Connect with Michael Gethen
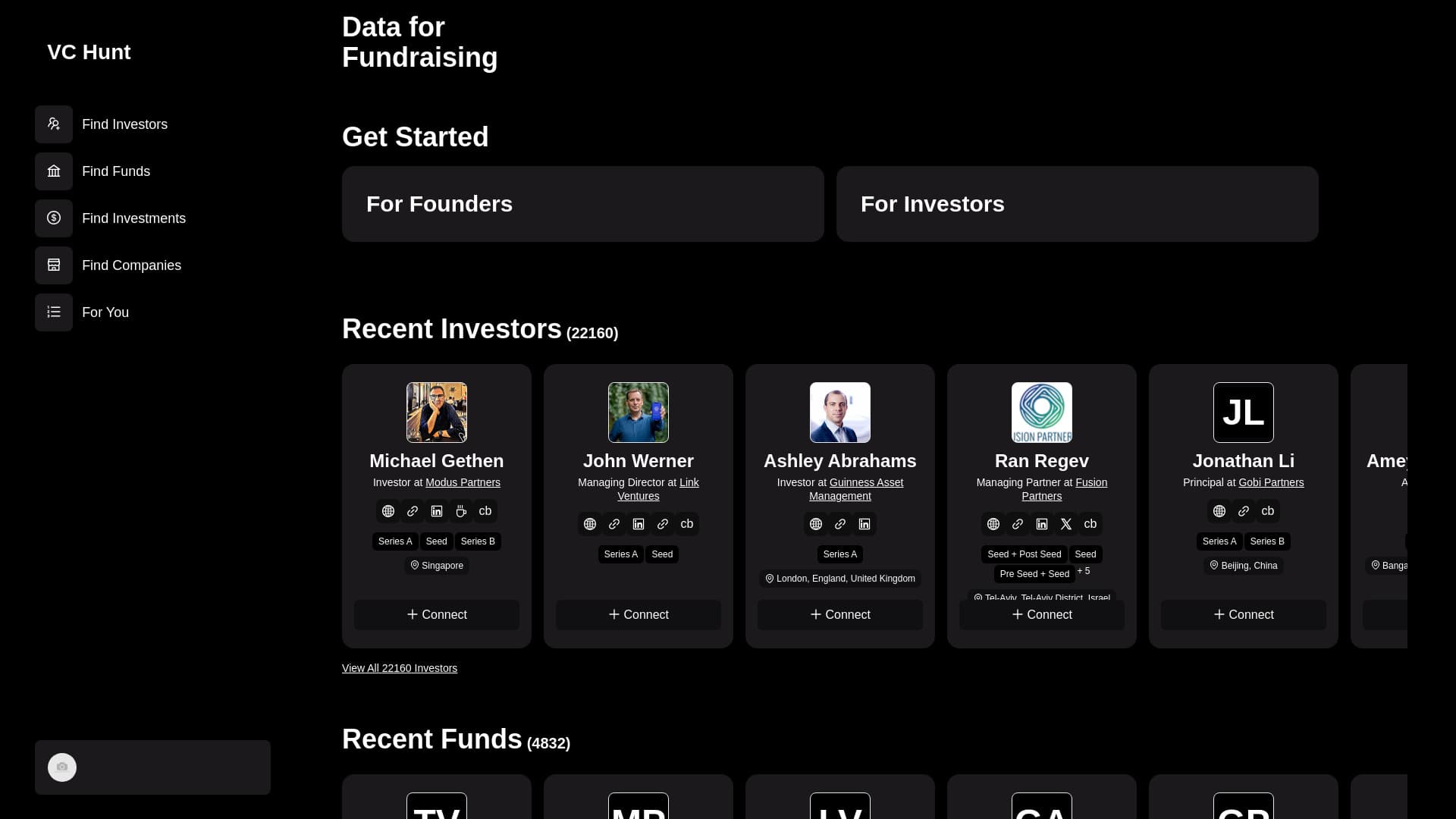 click(x=437, y=615)
